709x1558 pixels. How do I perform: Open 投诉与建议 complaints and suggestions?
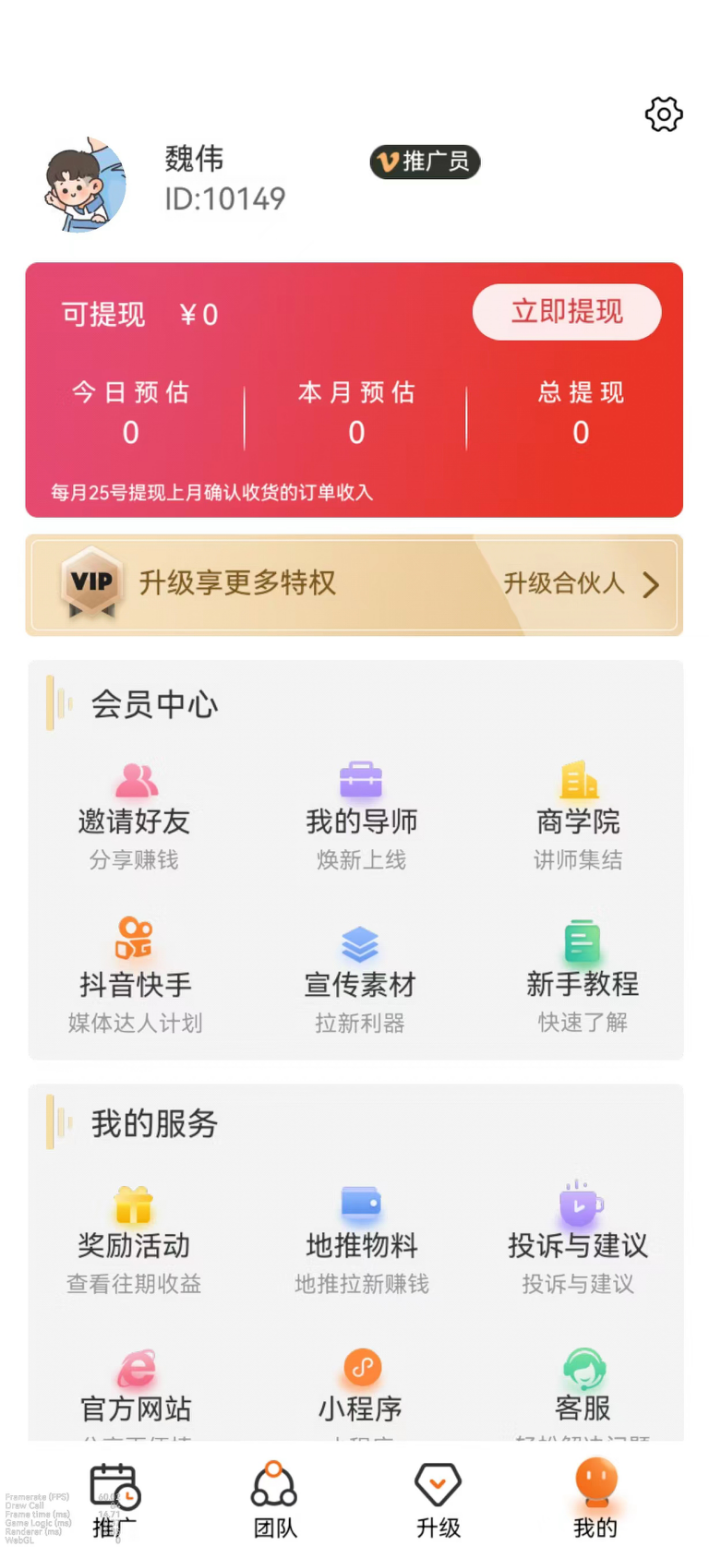click(578, 1236)
